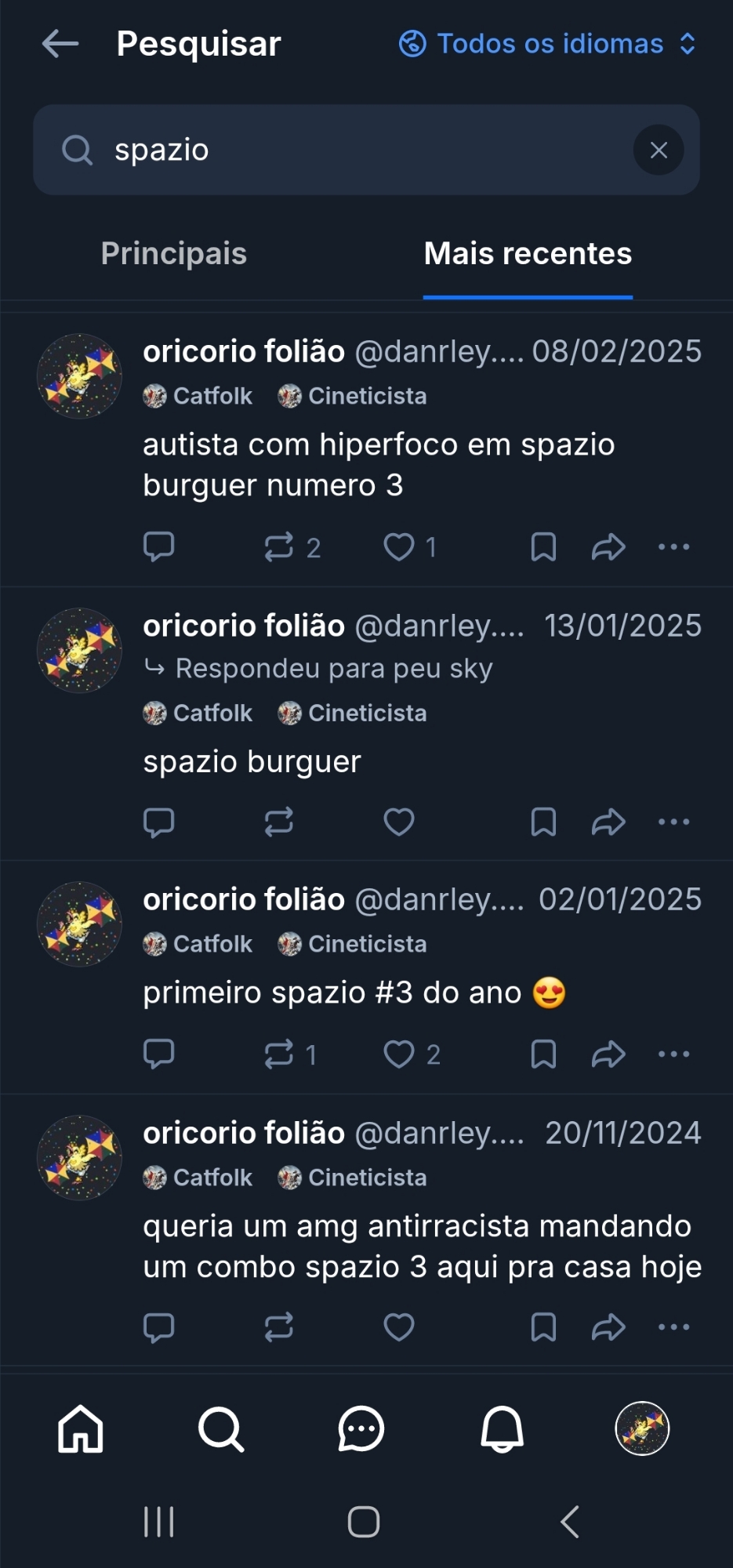Screen dimensions: 733x1568
Task: Like the post dated 08/02/2025
Action: (x=399, y=546)
